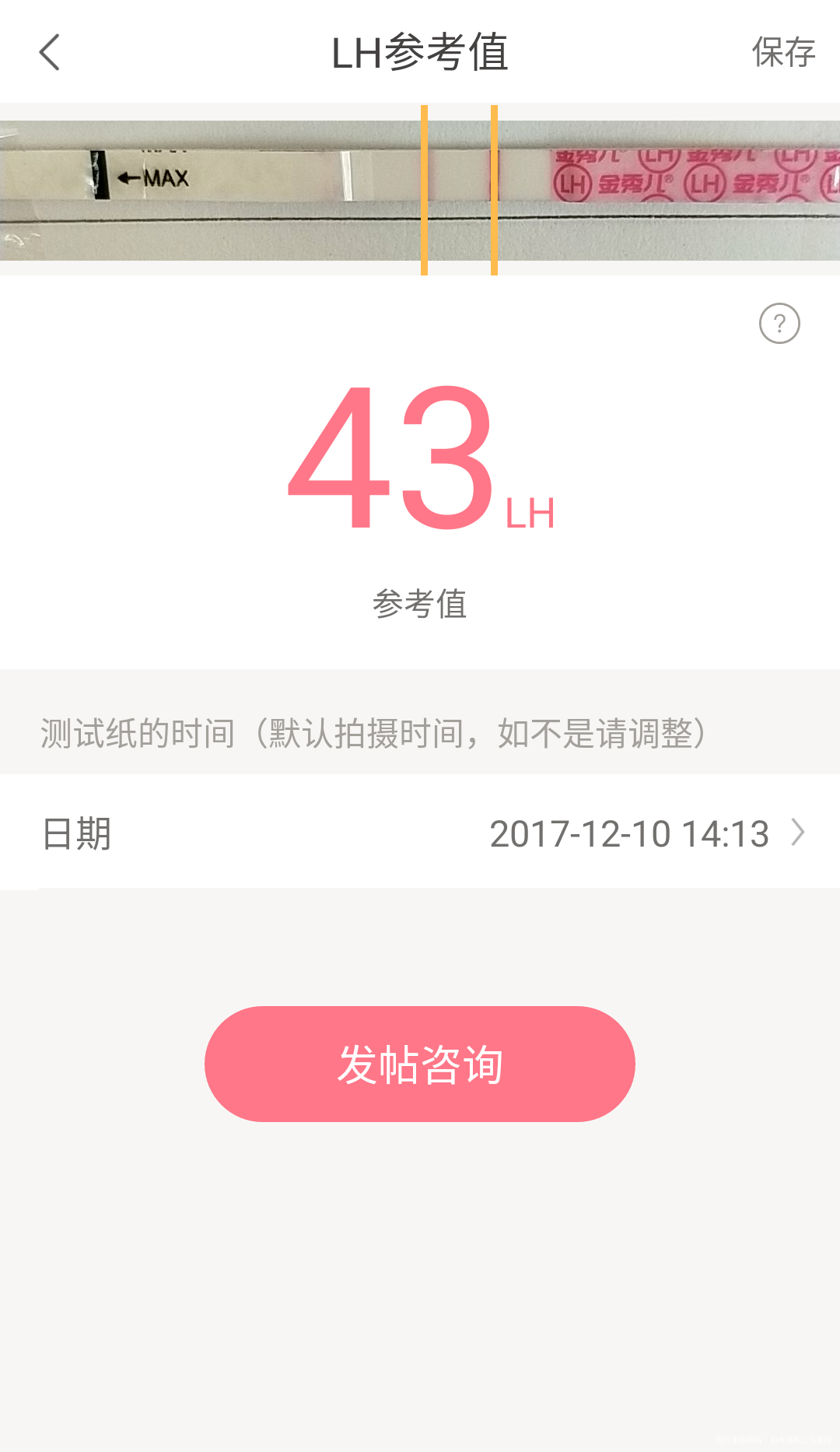Open the 日期 date selection row
This screenshot has width=840, height=1452.
click(75, 833)
